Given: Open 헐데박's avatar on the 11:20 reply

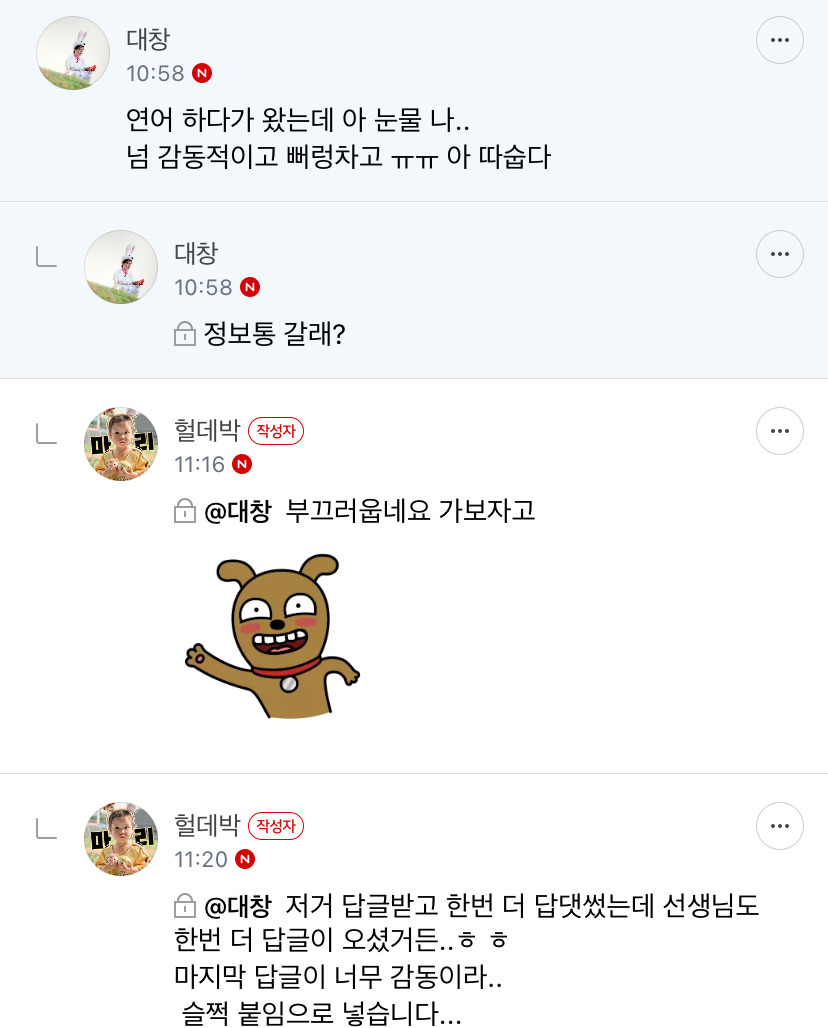Looking at the screenshot, I should pyautogui.click(x=121, y=838).
